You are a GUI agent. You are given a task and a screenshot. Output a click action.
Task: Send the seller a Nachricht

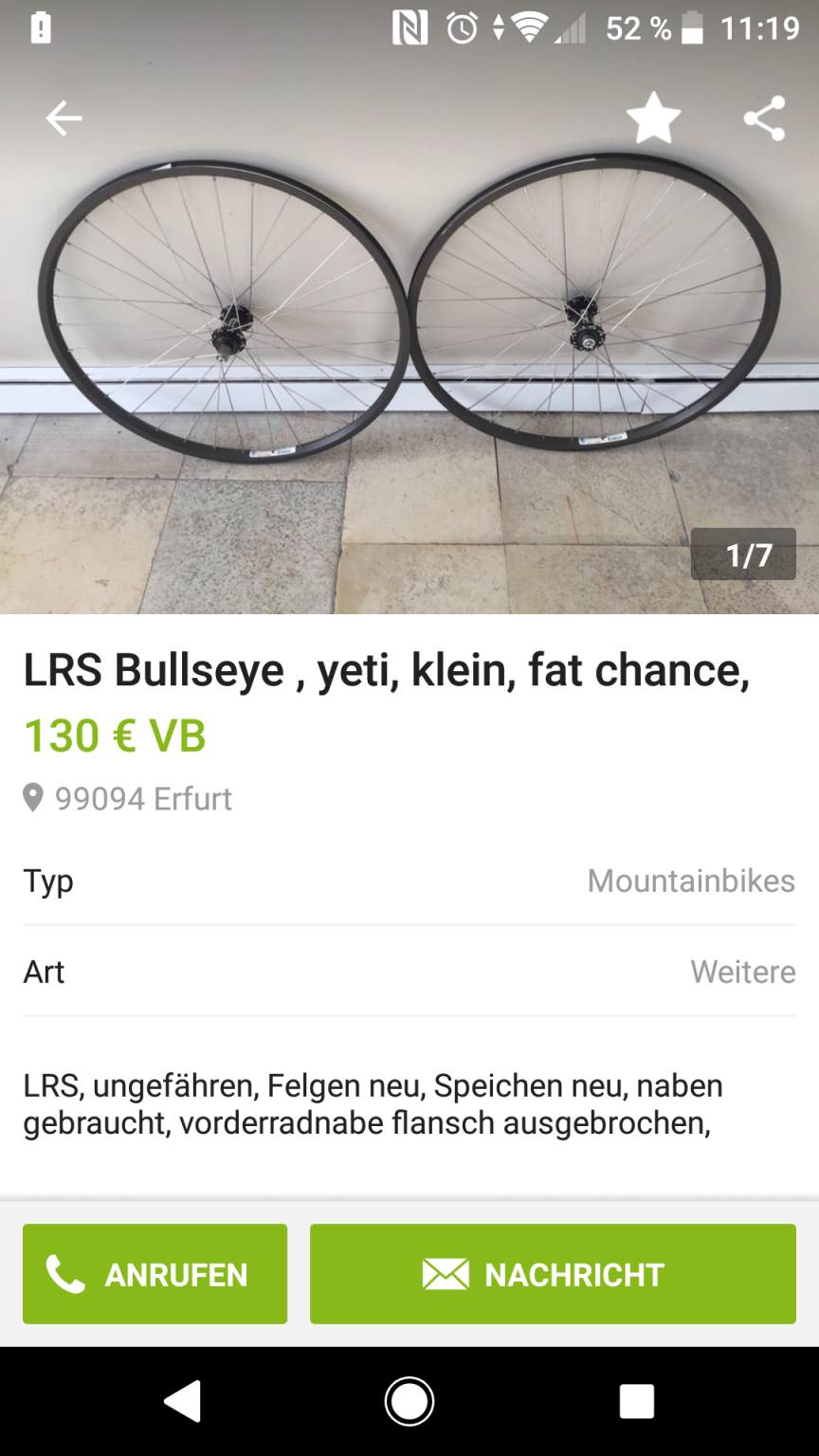(x=553, y=1273)
